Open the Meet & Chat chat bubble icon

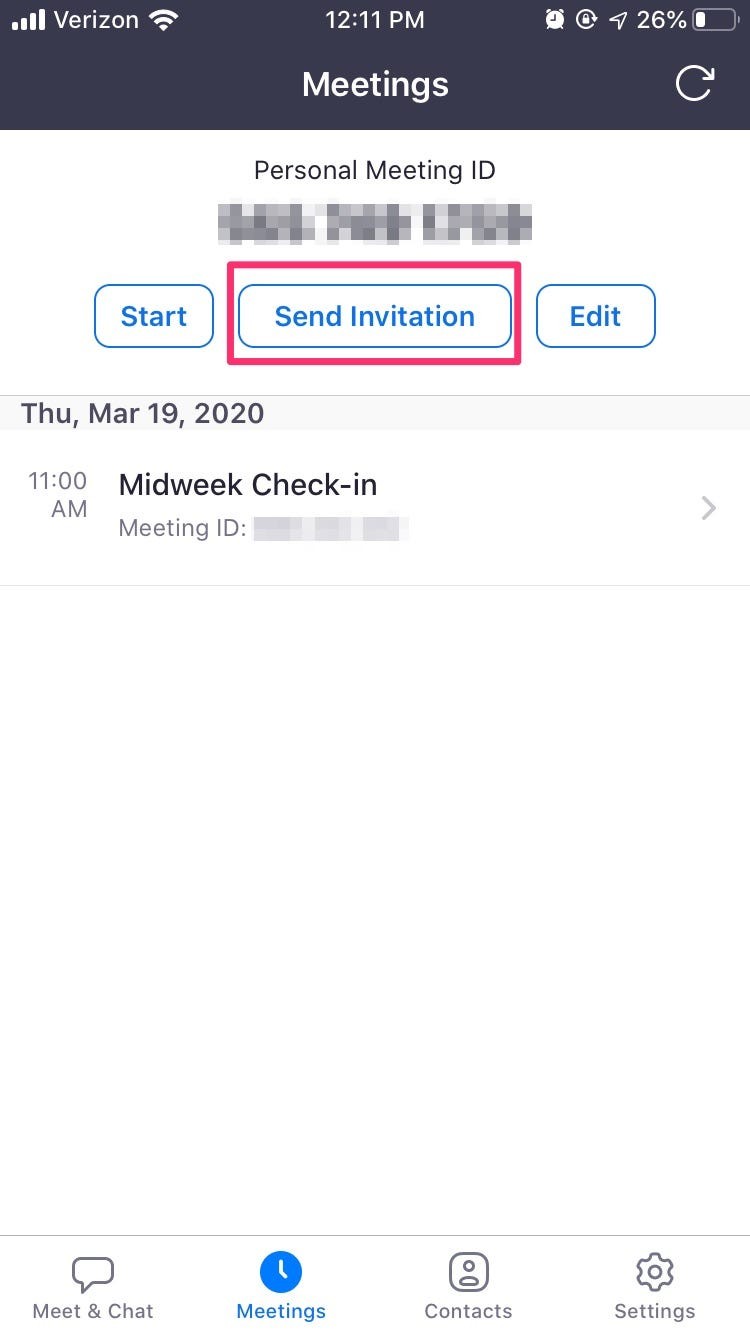tap(92, 1273)
